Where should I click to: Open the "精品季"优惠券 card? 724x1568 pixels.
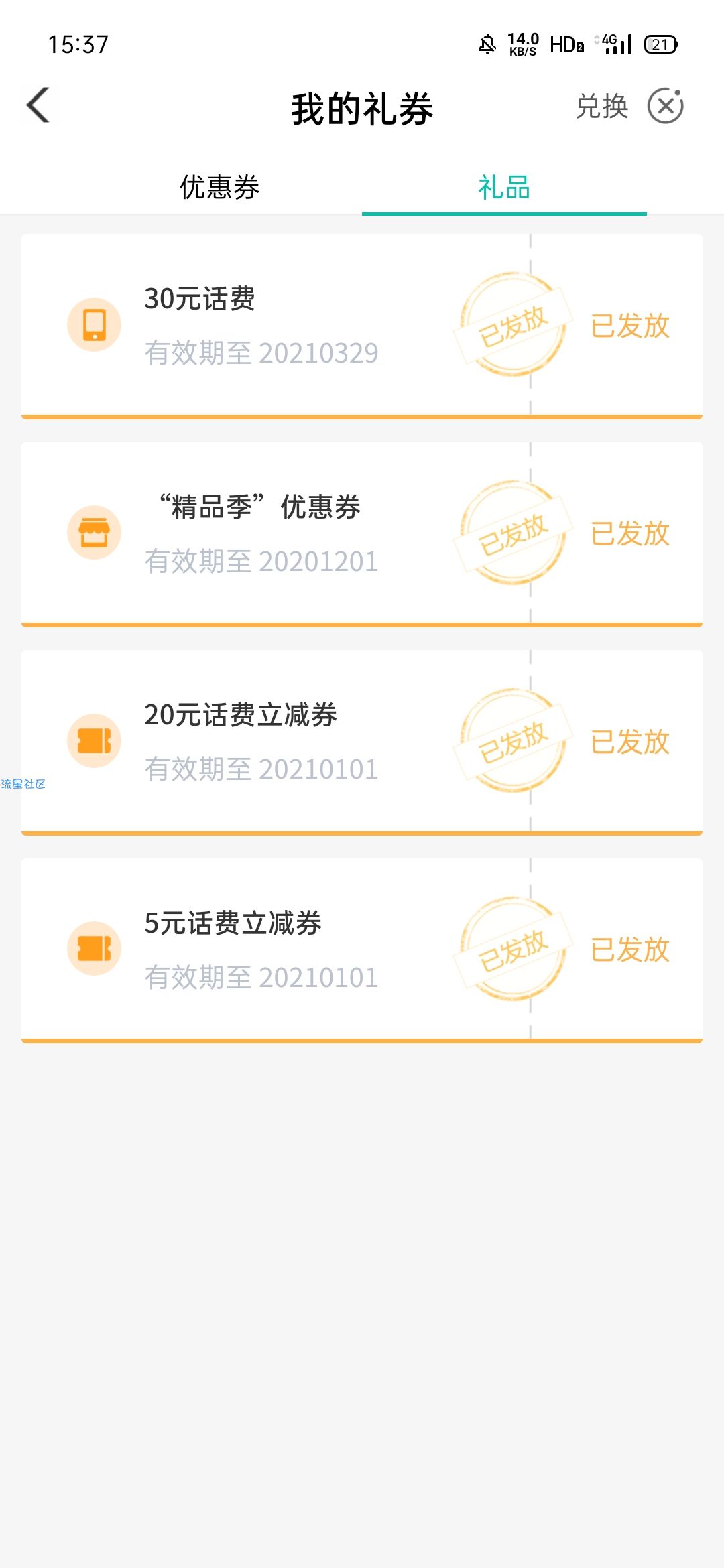pos(362,535)
